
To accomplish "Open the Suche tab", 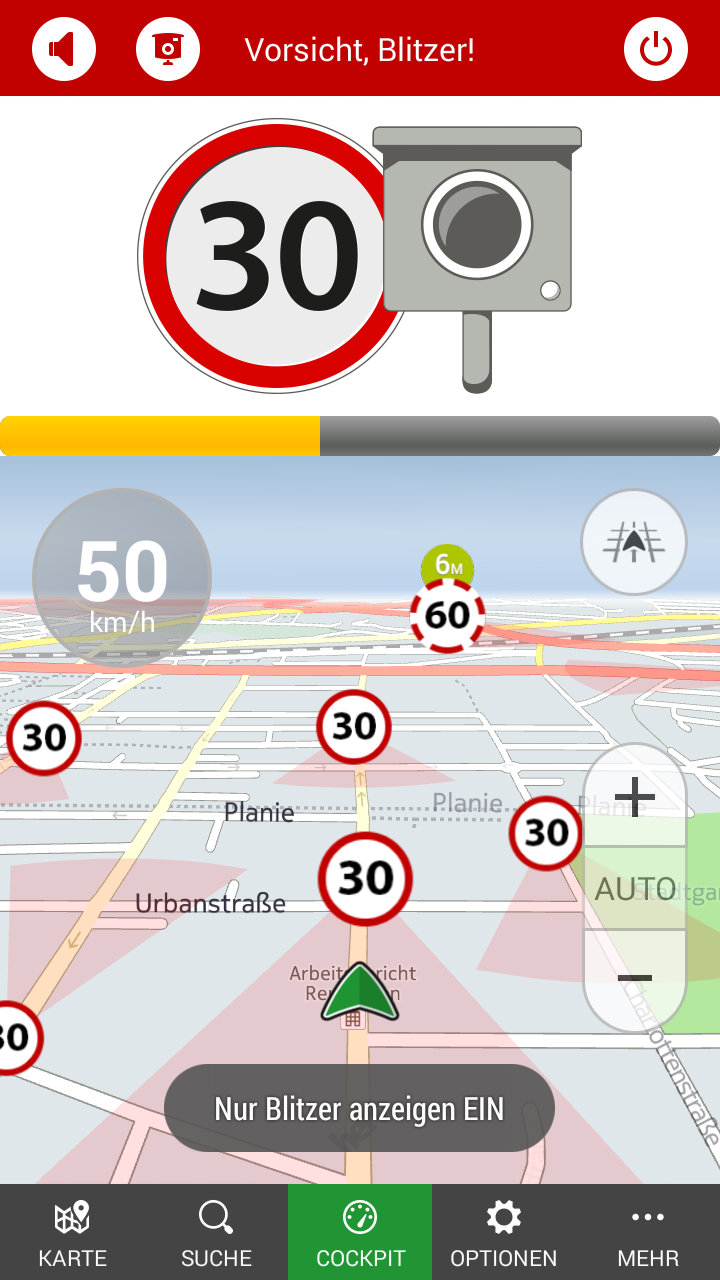I will [216, 1232].
